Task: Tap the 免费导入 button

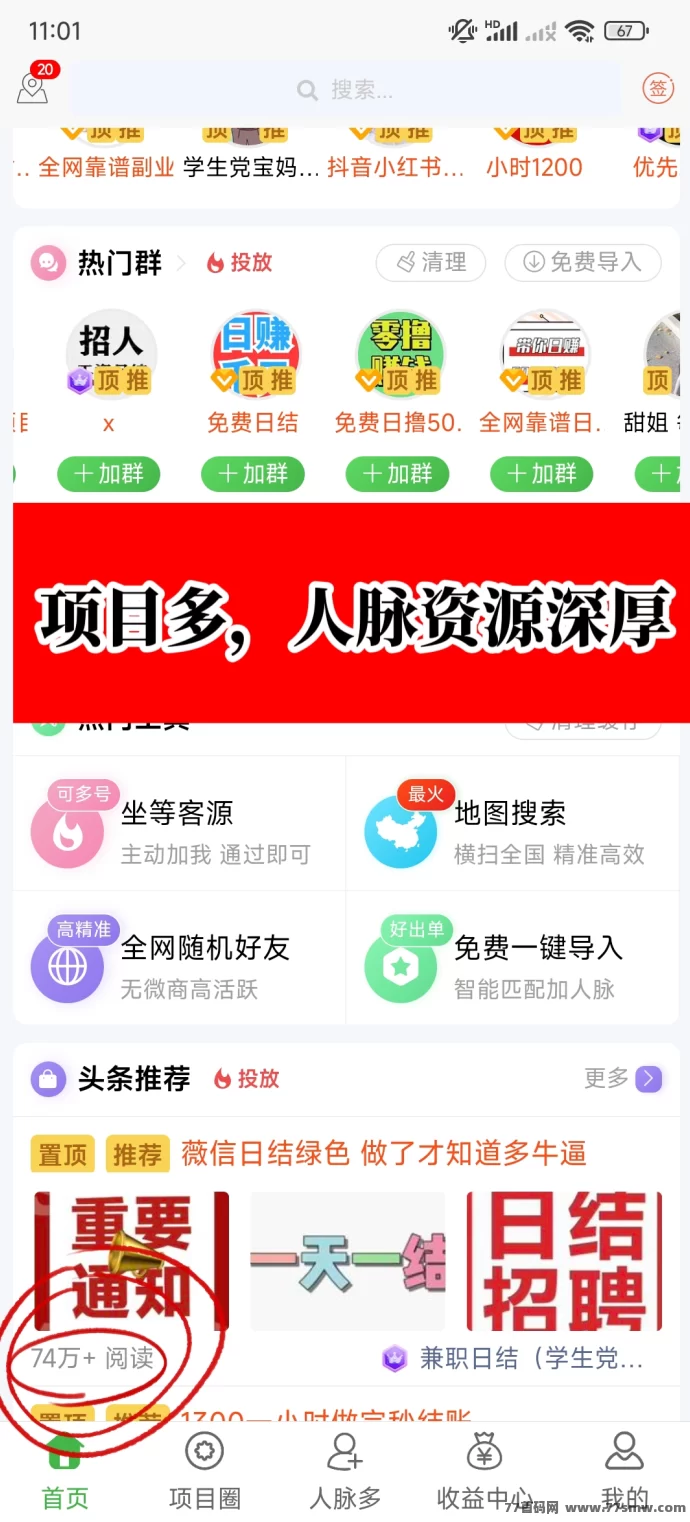Action: 583,263
